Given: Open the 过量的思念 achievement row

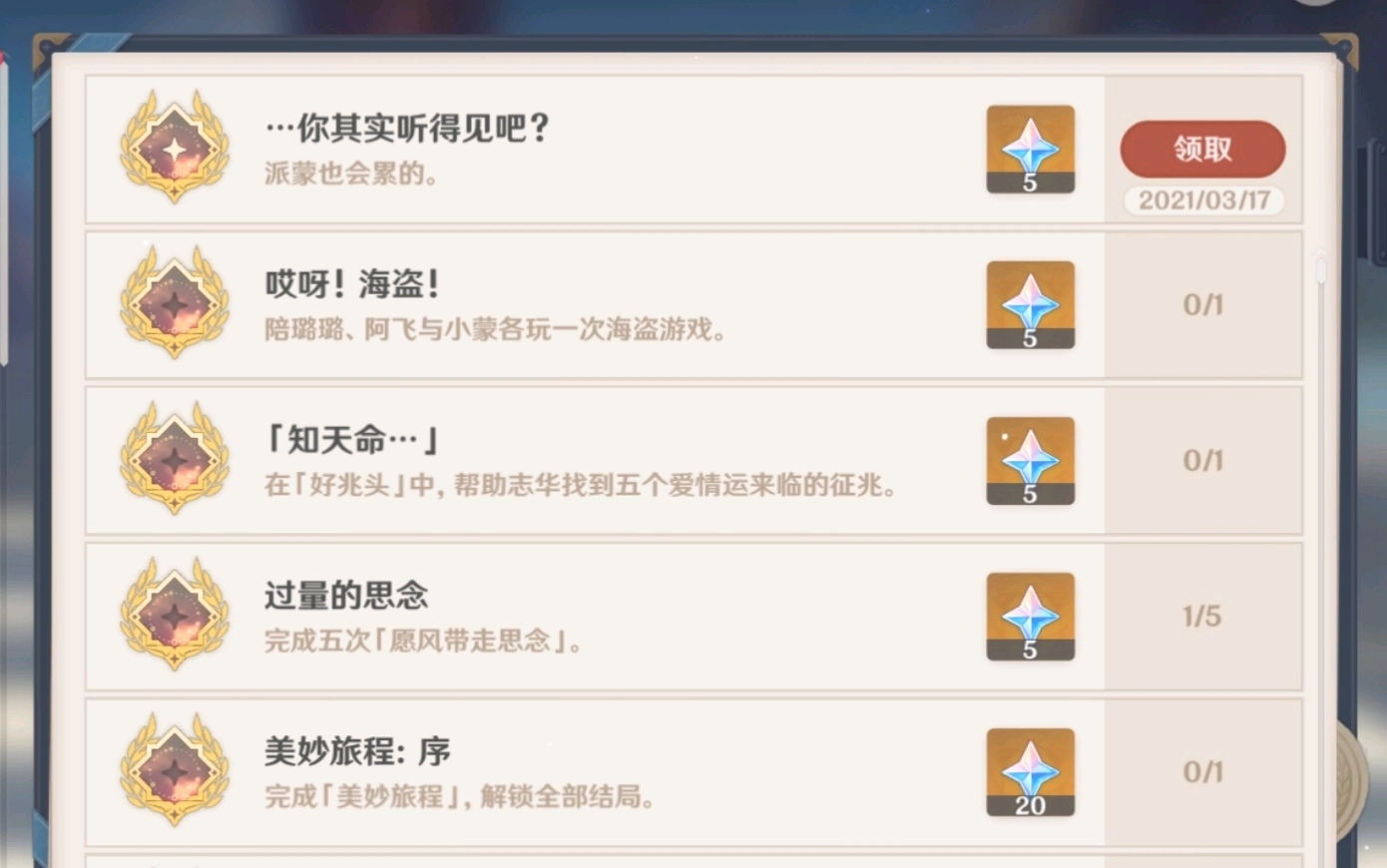Looking at the screenshot, I should [599, 617].
